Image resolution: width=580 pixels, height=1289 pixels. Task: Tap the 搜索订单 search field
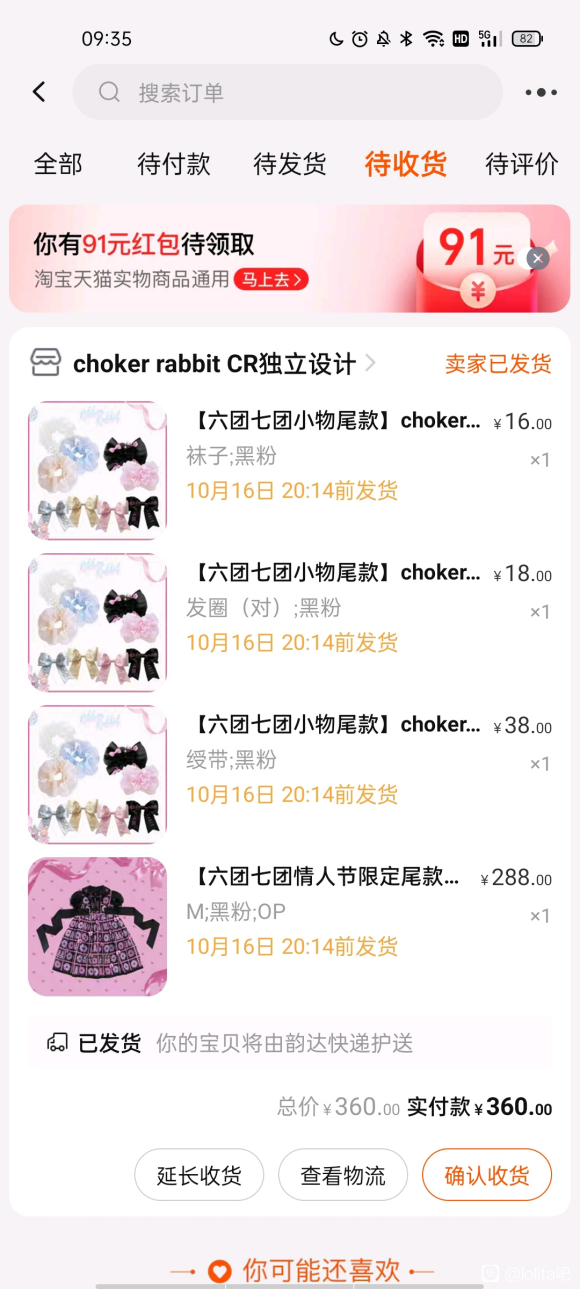click(287, 93)
